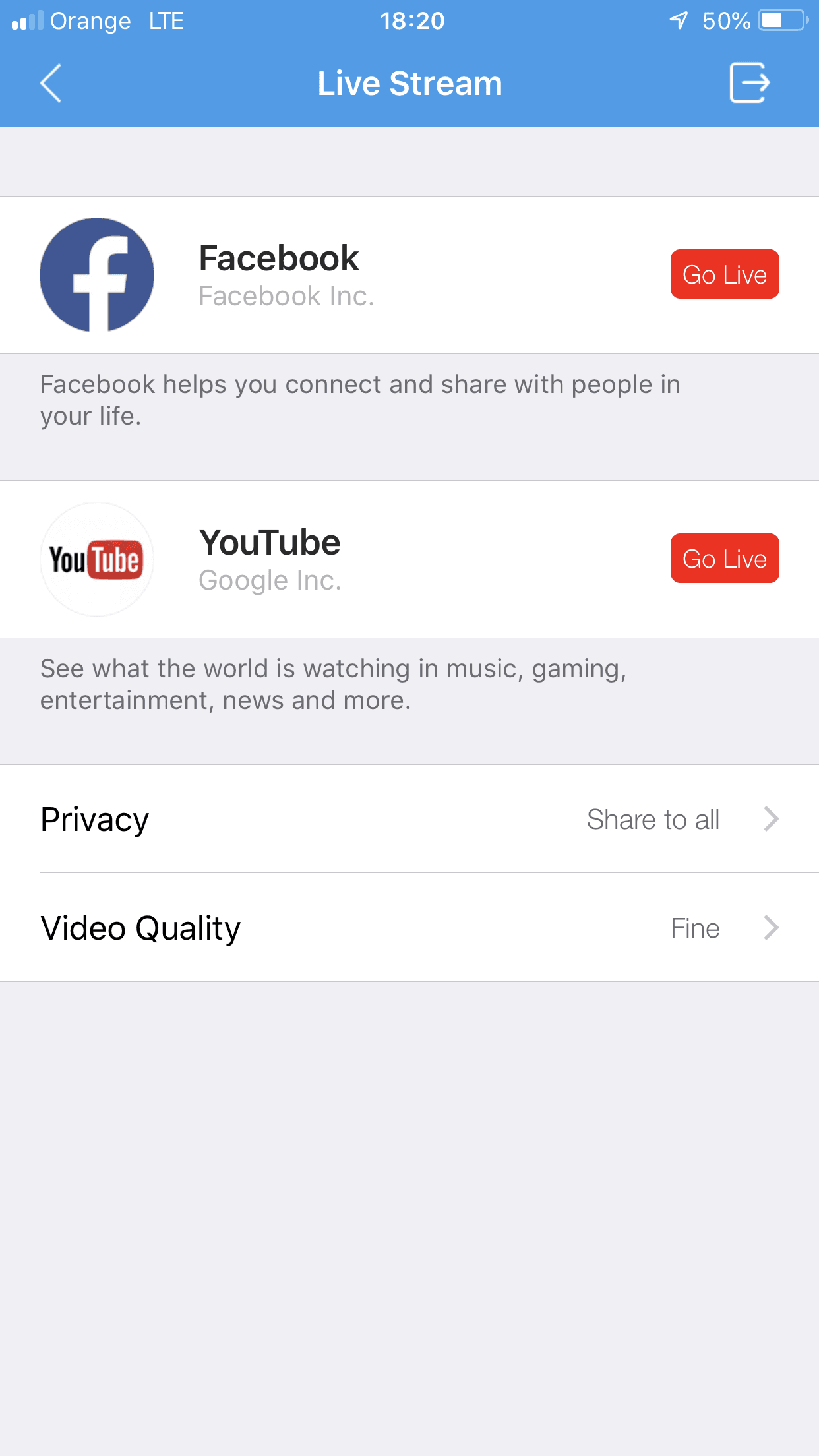Go Live on YouTube
This screenshot has width=819, height=1456.
tap(725, 559)
